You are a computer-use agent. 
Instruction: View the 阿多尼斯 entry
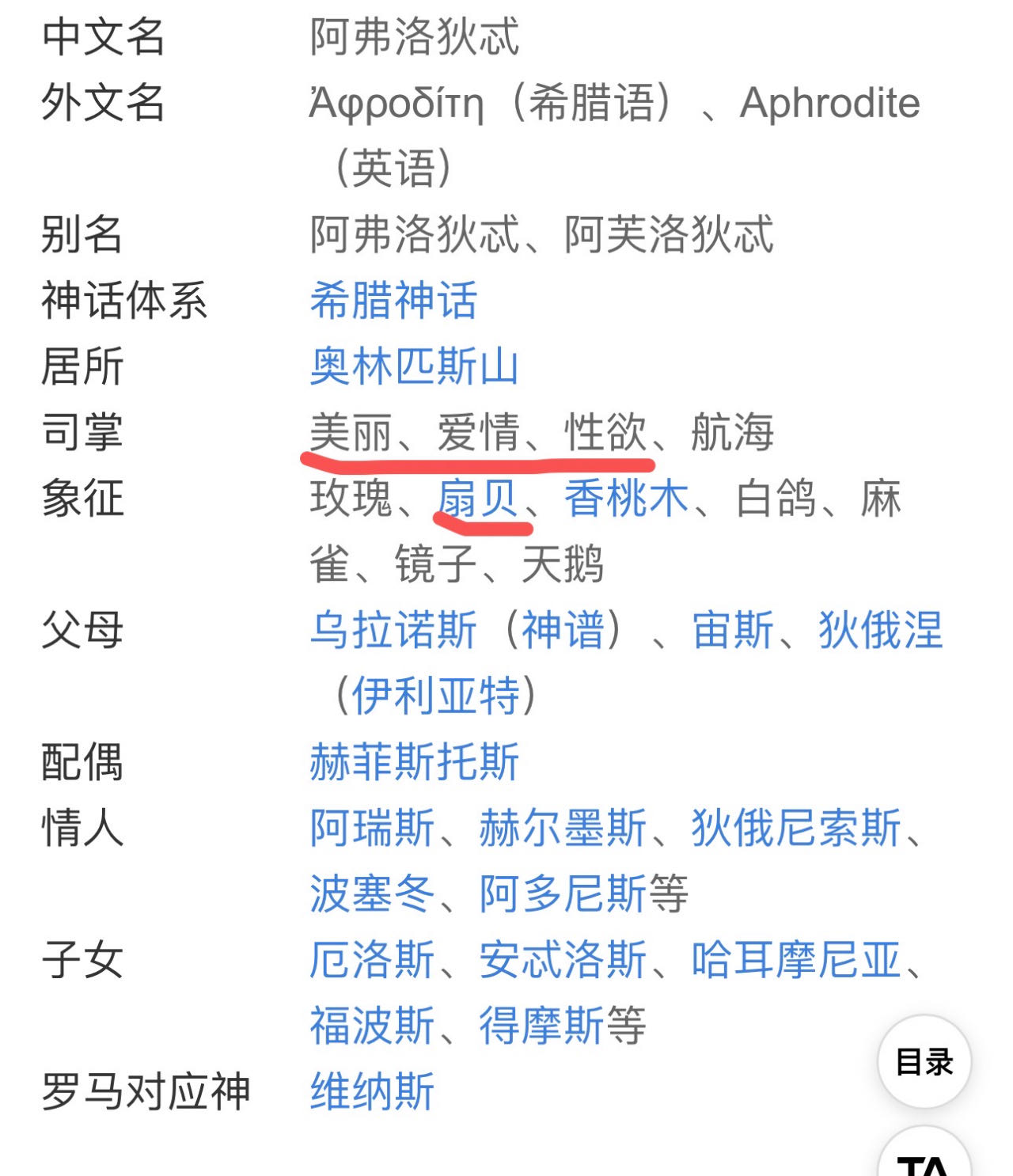(563, 894)
